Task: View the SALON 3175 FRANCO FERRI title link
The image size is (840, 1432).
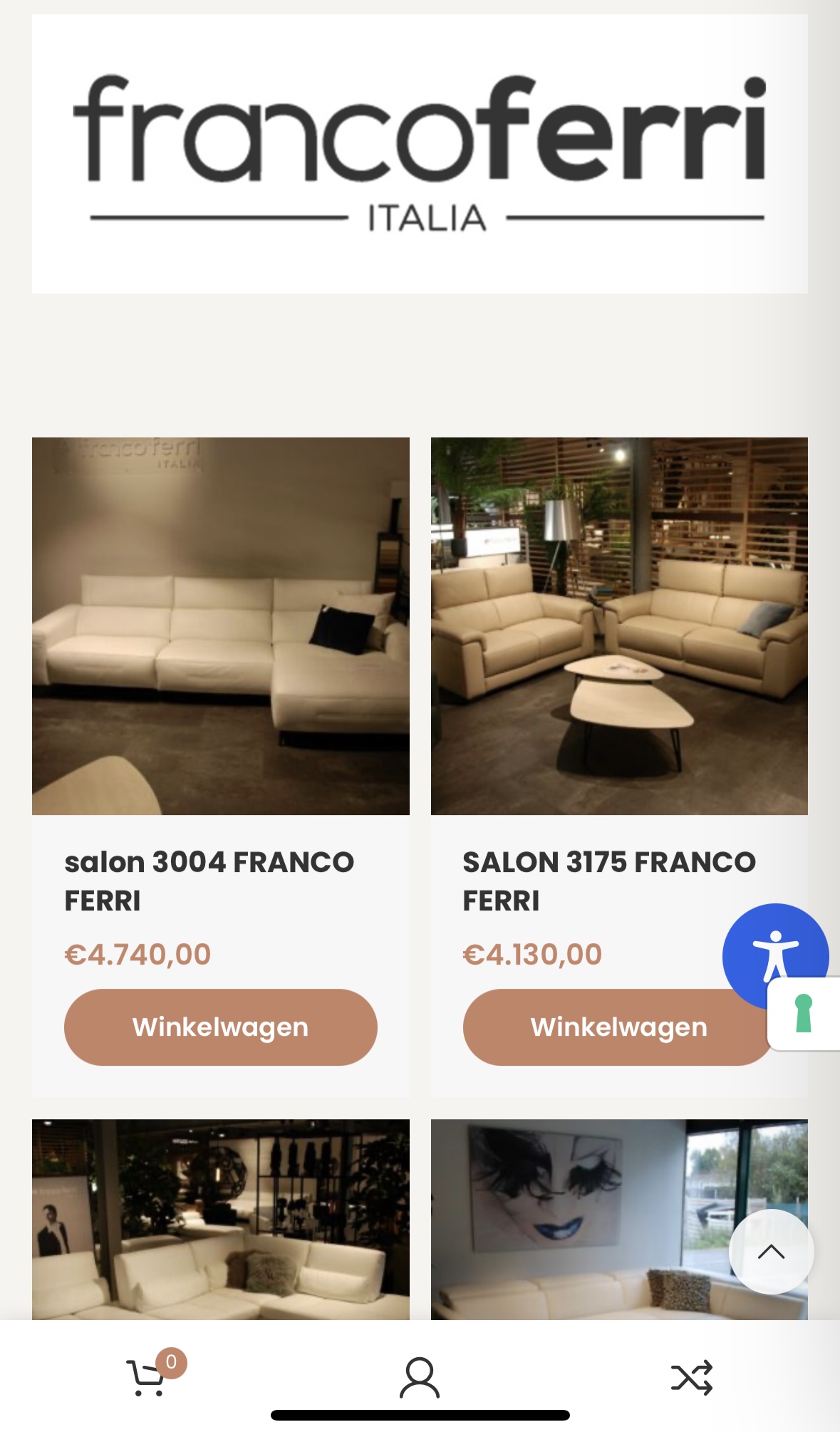Action: tap(608, 881)
